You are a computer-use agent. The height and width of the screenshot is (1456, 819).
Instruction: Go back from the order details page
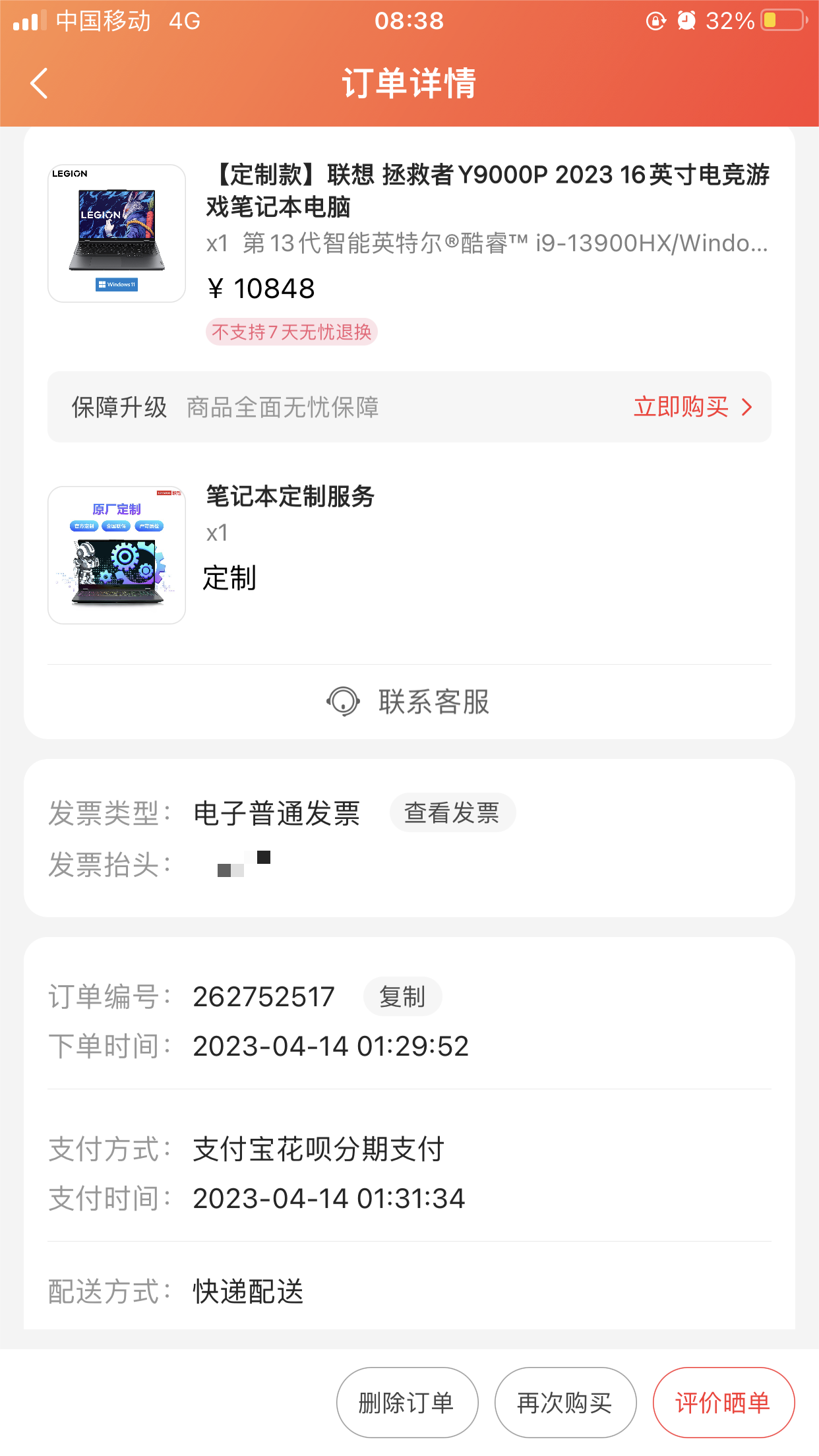(40, 84)
